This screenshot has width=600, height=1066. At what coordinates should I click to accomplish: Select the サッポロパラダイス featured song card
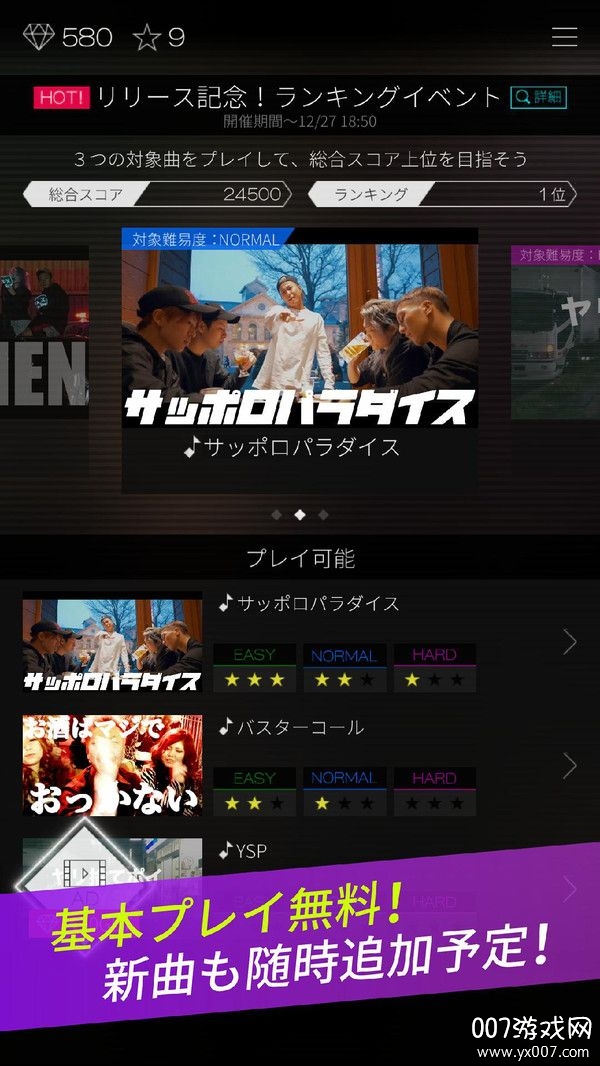(299, 359)
